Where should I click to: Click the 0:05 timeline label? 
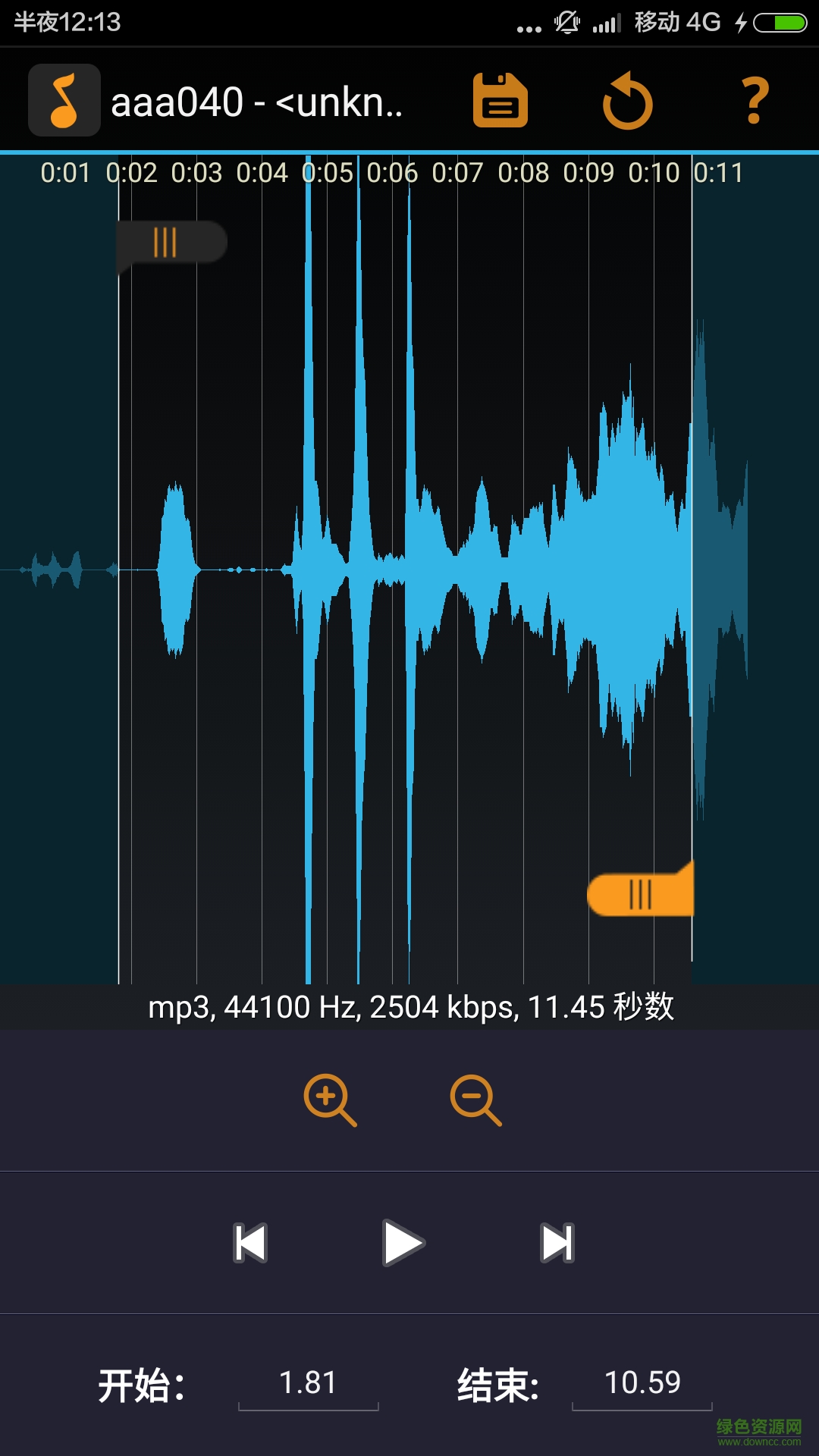point(327,173)
